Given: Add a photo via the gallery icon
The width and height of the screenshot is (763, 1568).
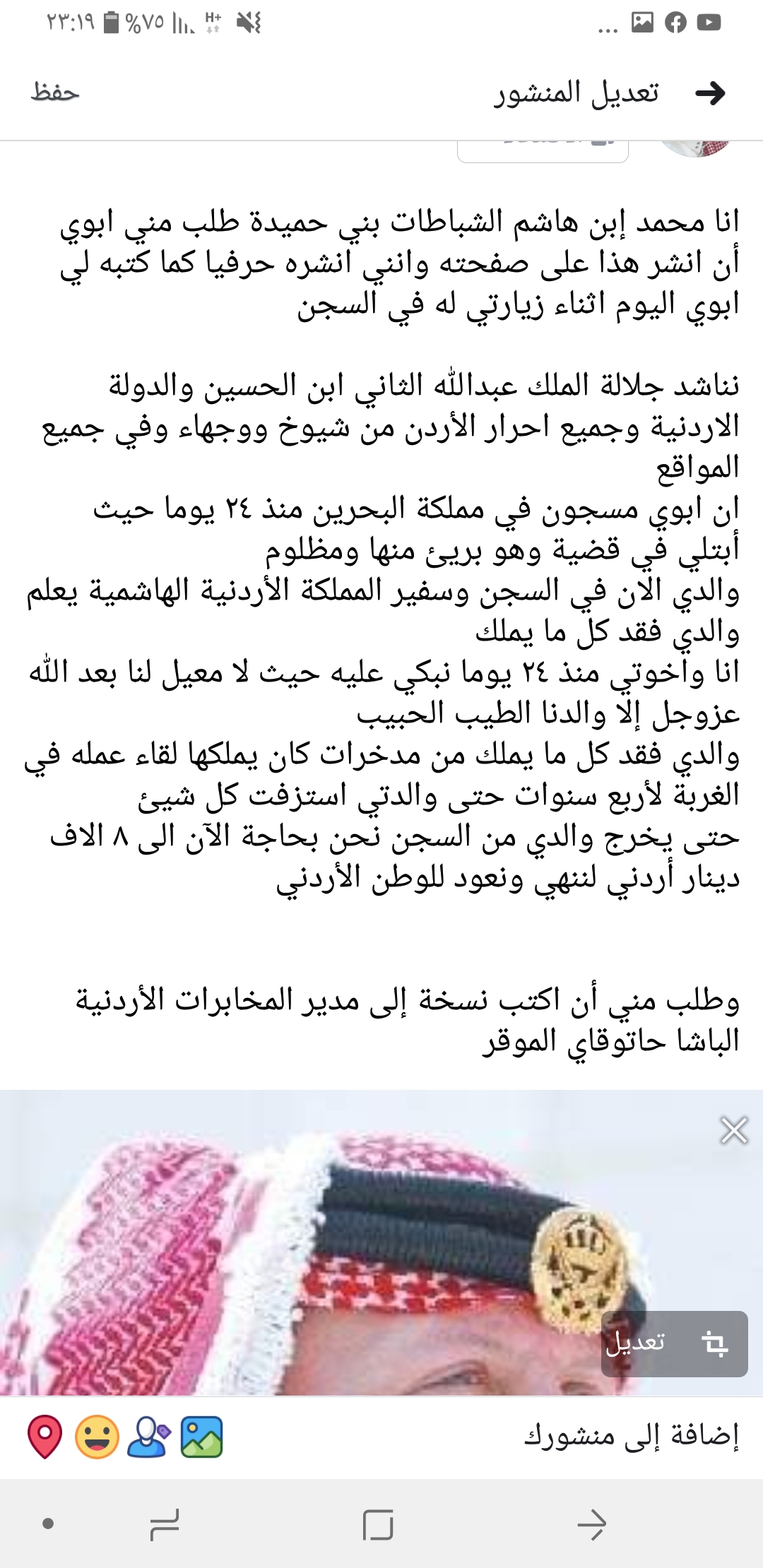Looking at the screenshot, I should point(202,1437).
